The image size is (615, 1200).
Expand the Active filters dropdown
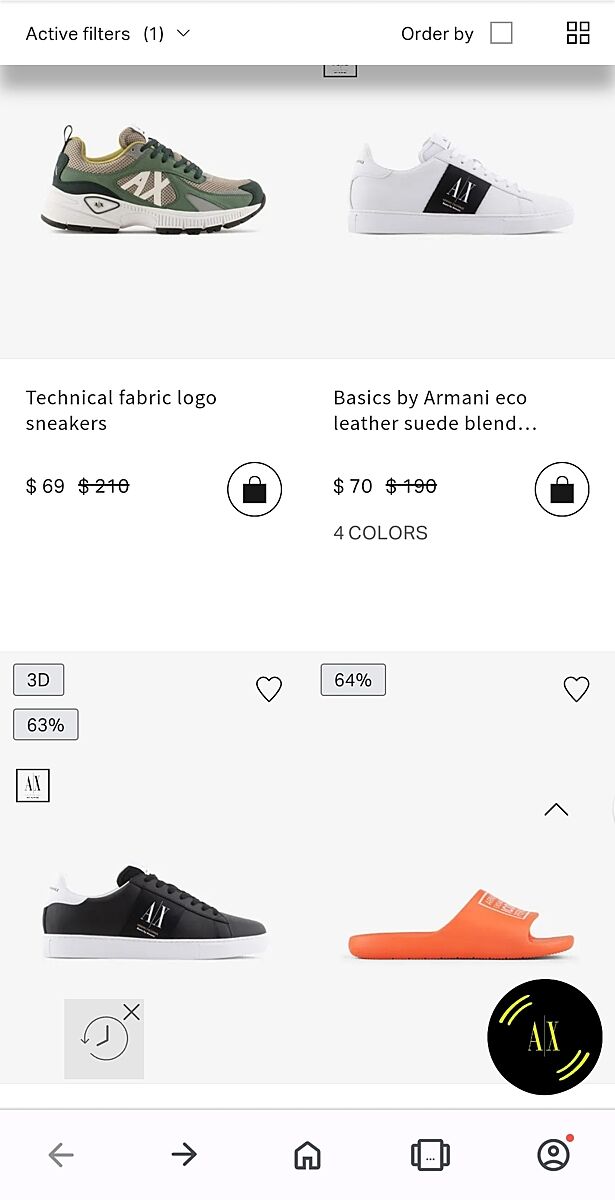pos(107,34)
